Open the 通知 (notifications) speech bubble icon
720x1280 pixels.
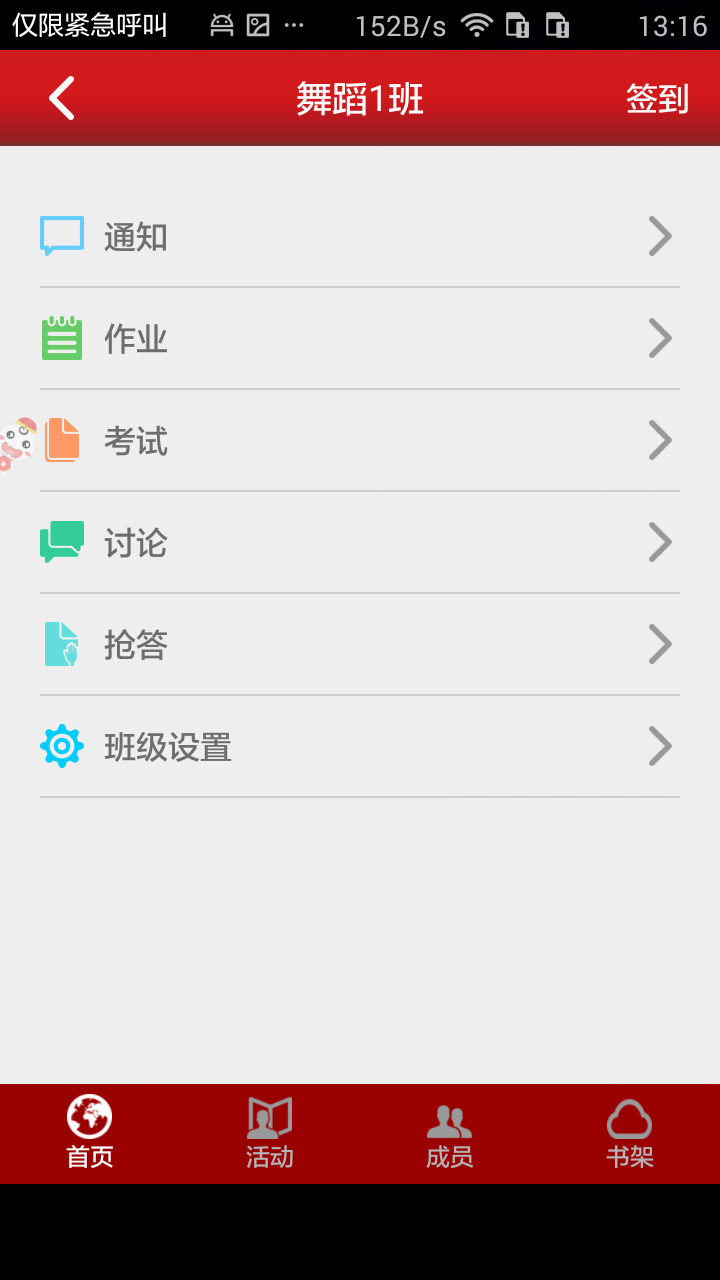(61, 236)
